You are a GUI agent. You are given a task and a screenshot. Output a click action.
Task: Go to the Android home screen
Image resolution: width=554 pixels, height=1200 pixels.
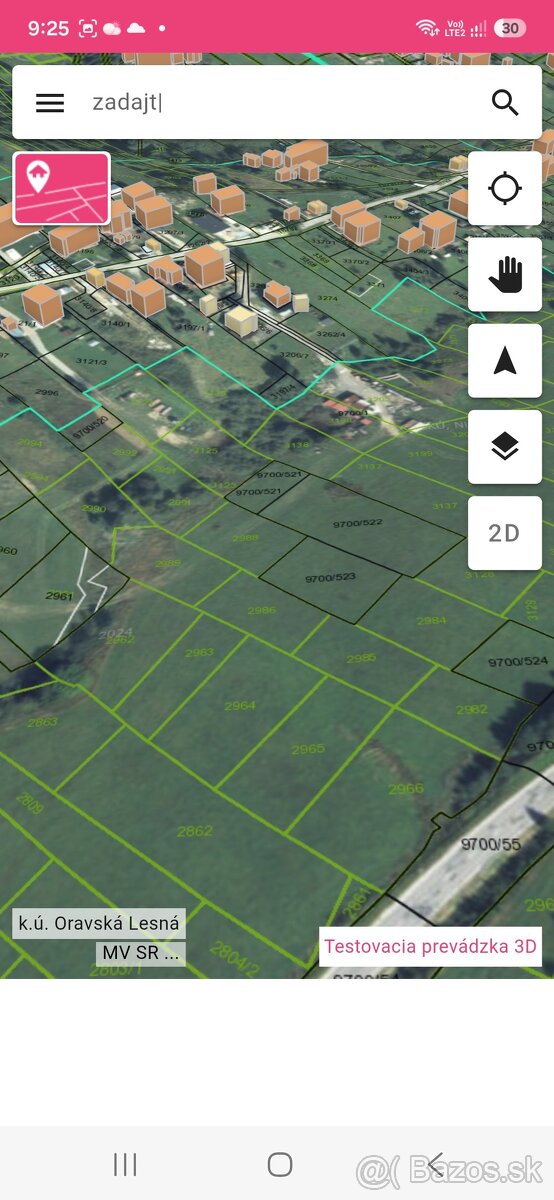pos(280,1164)
